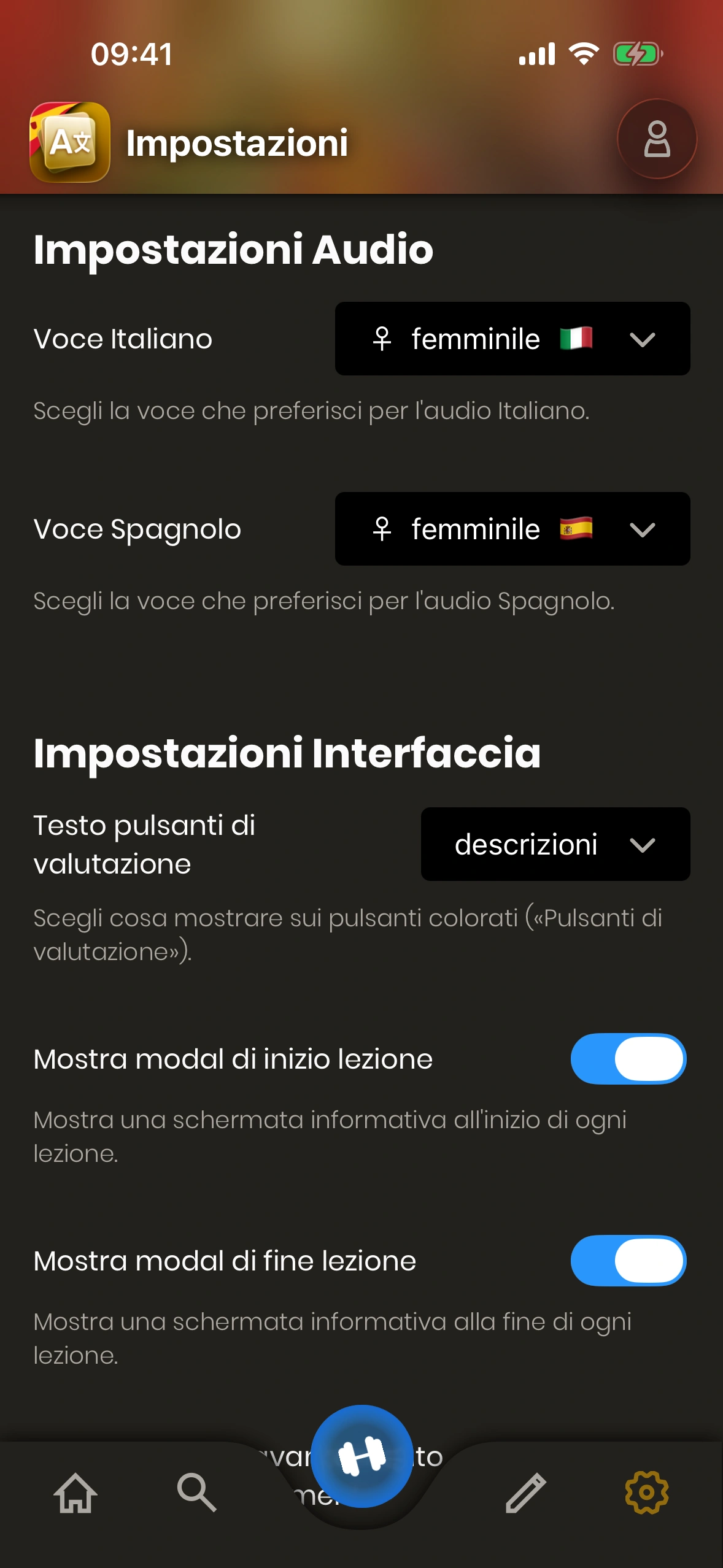Expand the Voce Spagnolo voice dropdown
The image size is (723, 1568).
[512, 529]
